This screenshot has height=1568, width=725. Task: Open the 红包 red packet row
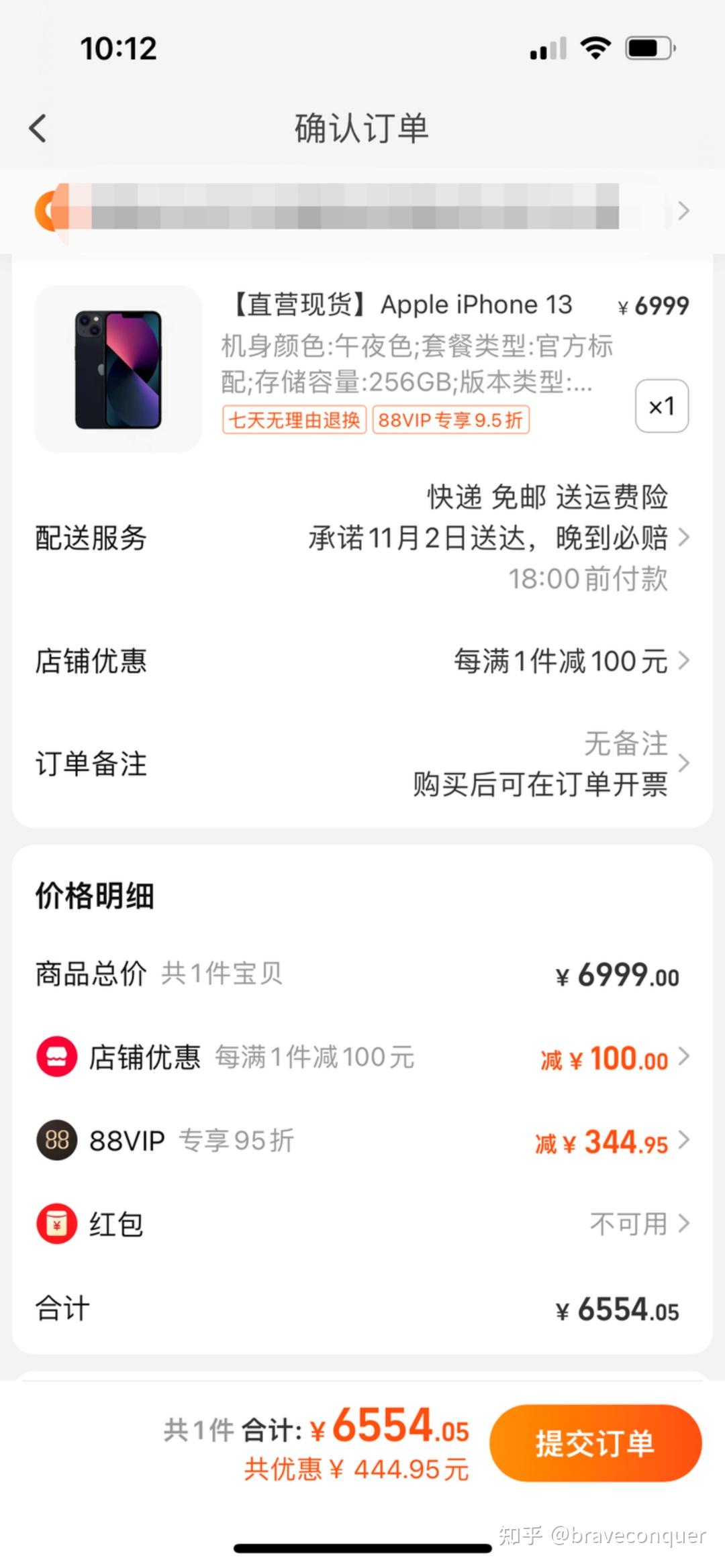tap(362, 1224)
